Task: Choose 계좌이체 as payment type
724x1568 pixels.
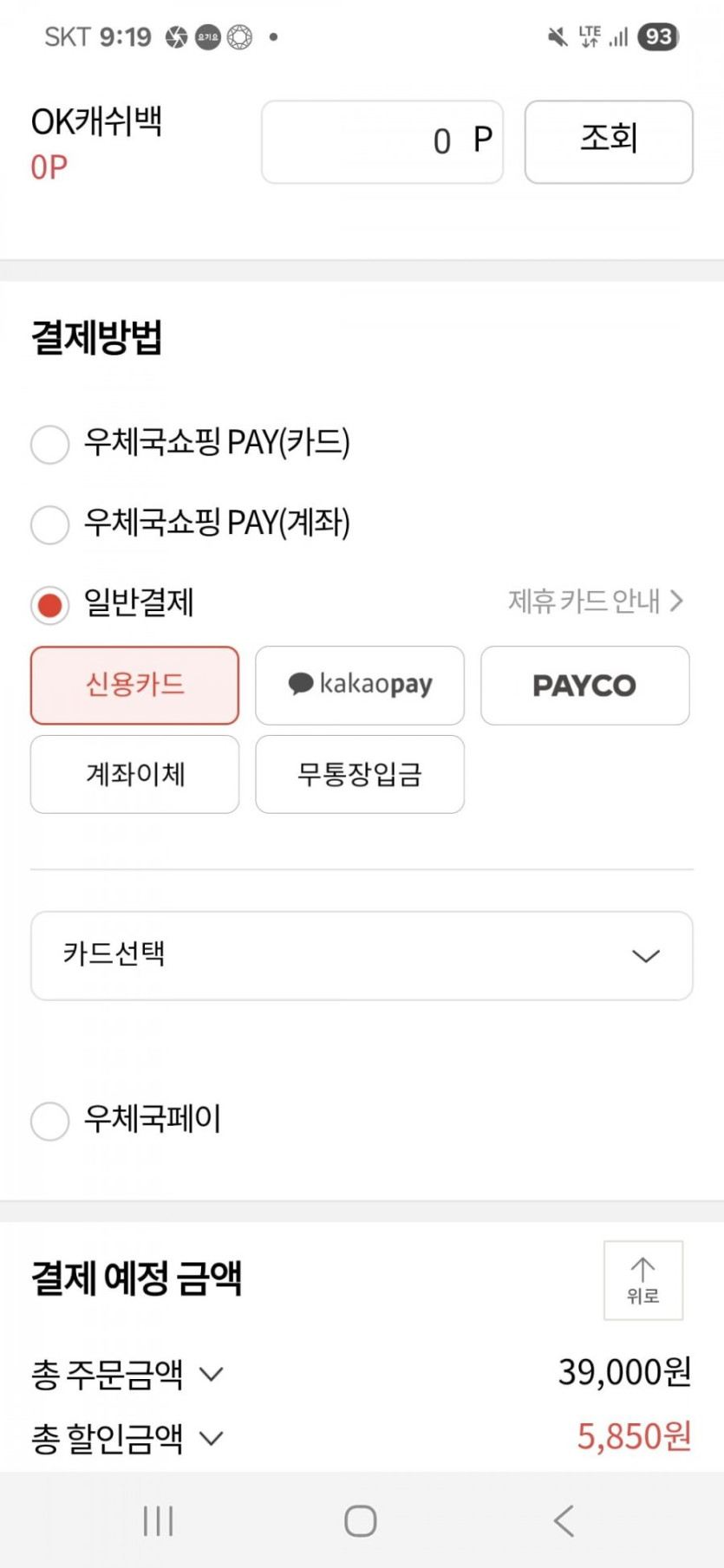Action: click(x=134, y=774)
